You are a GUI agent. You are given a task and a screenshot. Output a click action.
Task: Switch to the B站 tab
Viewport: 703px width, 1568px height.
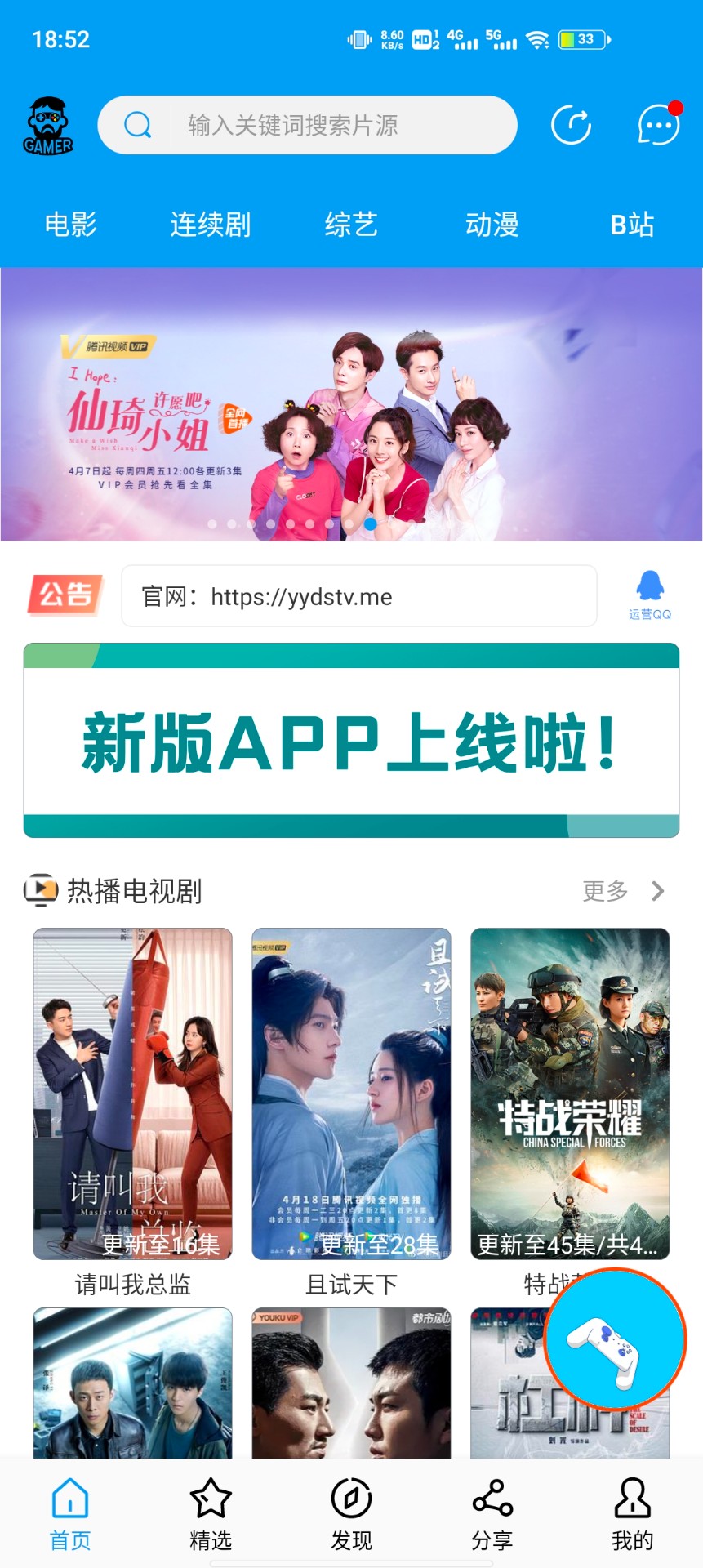point(631,224)
